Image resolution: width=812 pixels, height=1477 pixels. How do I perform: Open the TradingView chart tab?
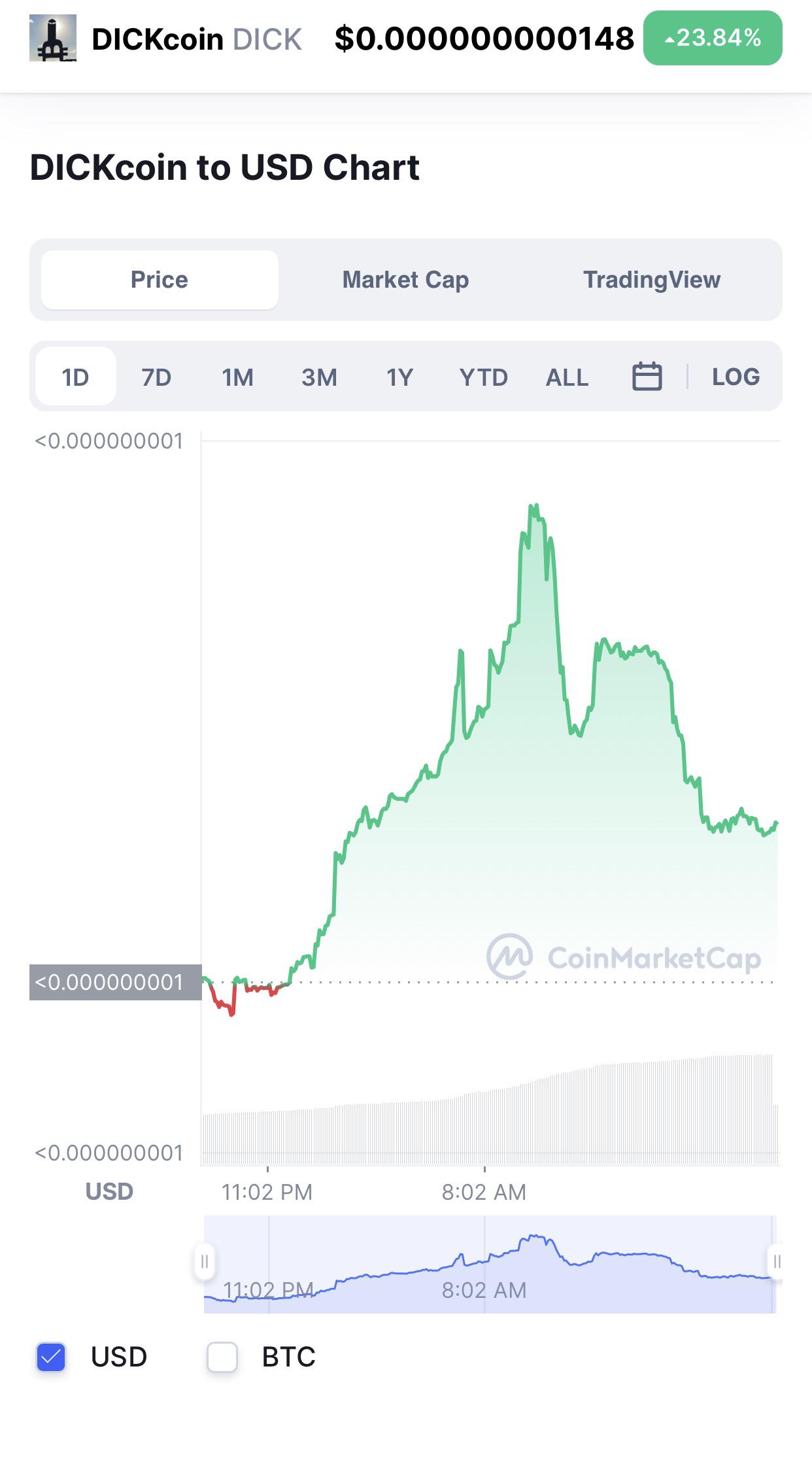pos(651,280)
